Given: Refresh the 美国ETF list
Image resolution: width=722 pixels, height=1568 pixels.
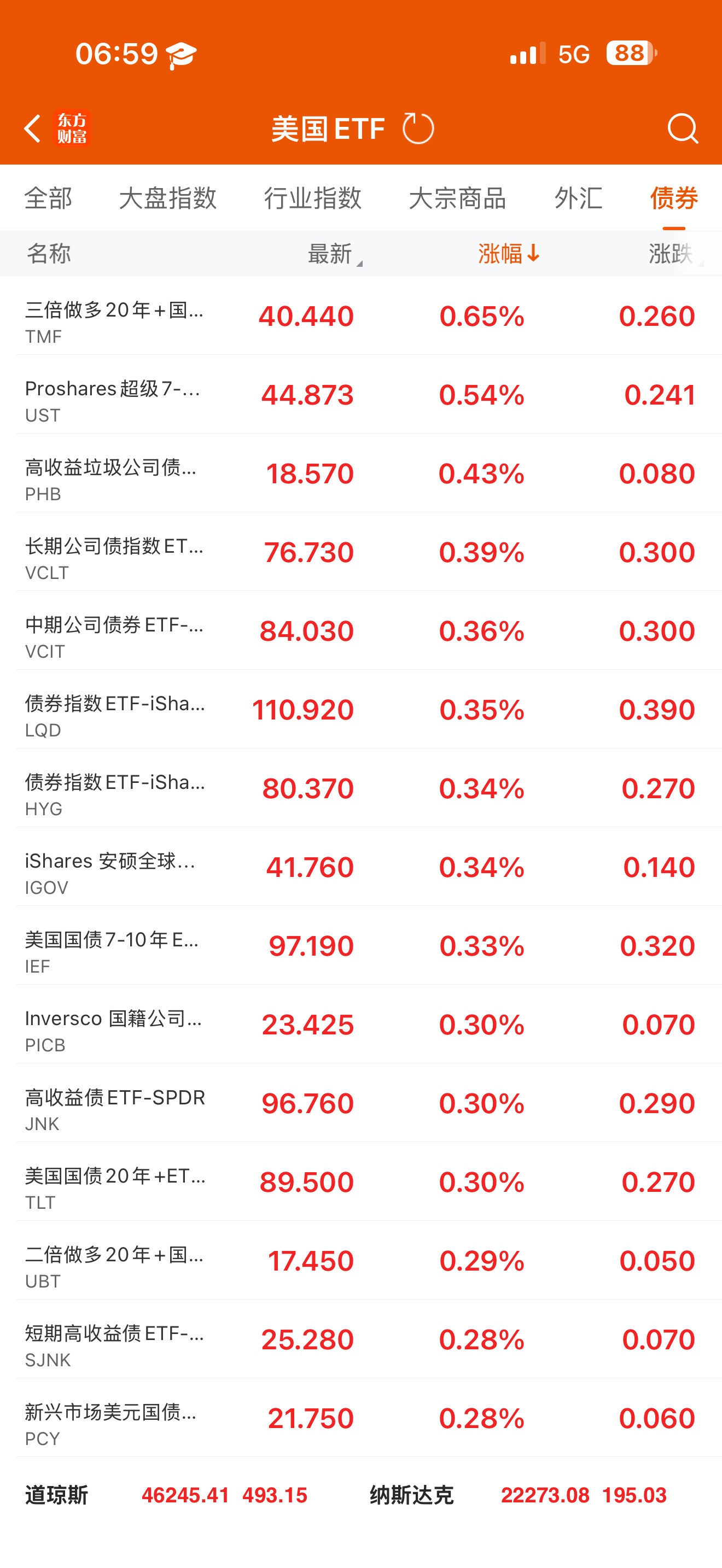Looking at the screenshot, I should 418,128.
